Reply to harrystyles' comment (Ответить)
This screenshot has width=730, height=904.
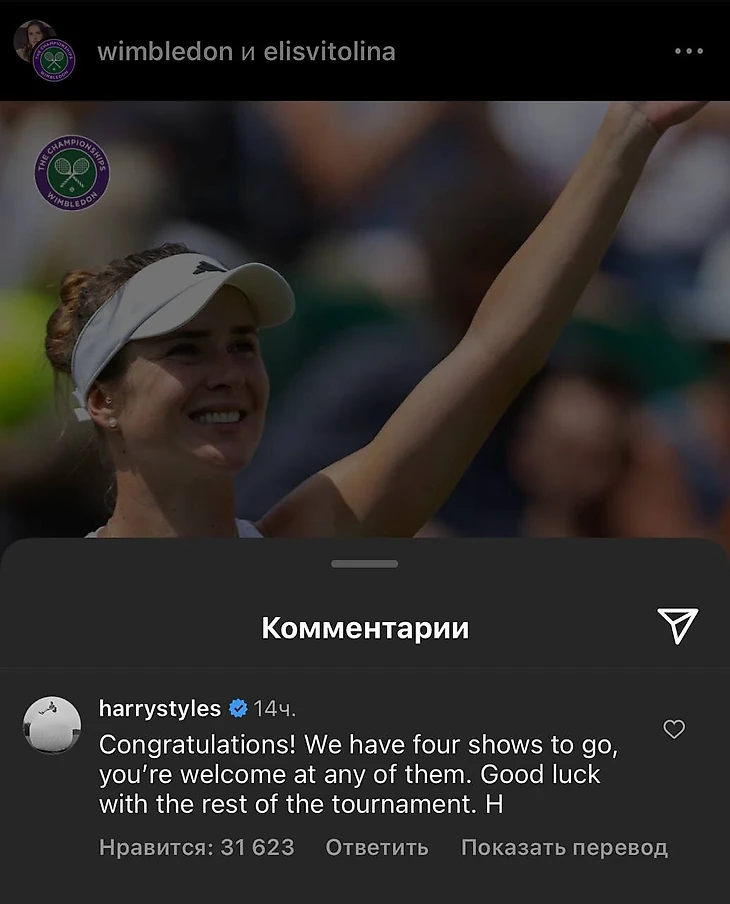[x=377, y=848]
